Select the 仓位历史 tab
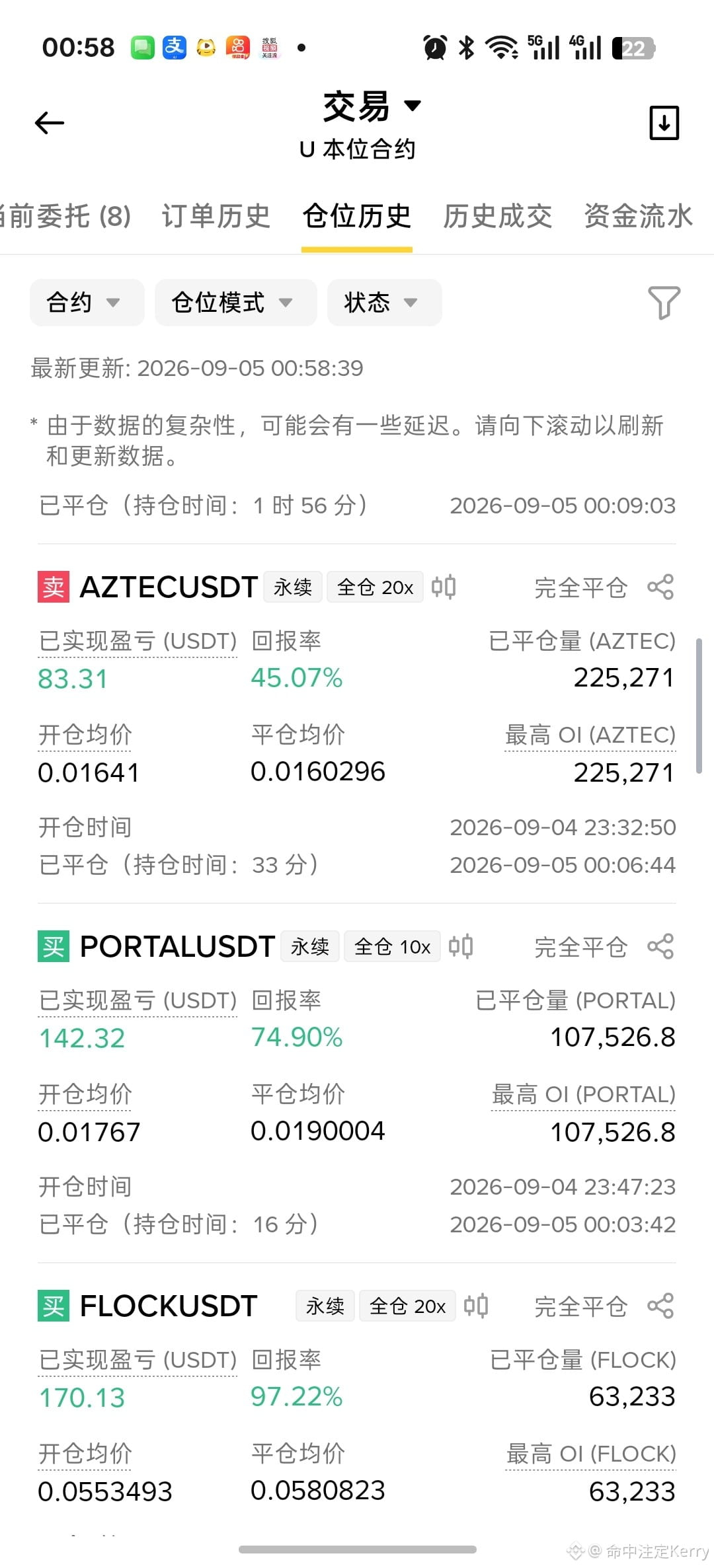714x1568 pixels. (357, 216)
